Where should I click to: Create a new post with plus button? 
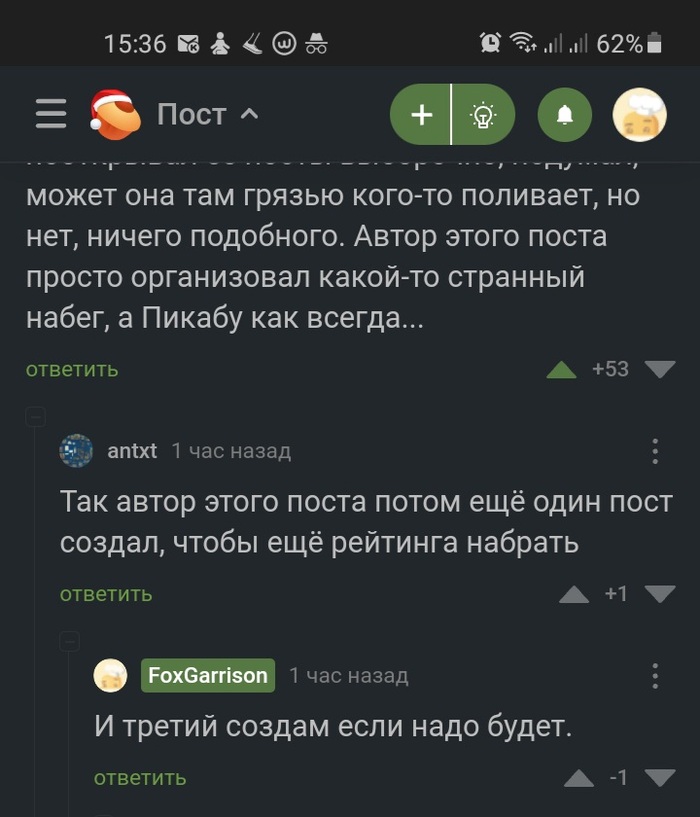tap(422, 116)
